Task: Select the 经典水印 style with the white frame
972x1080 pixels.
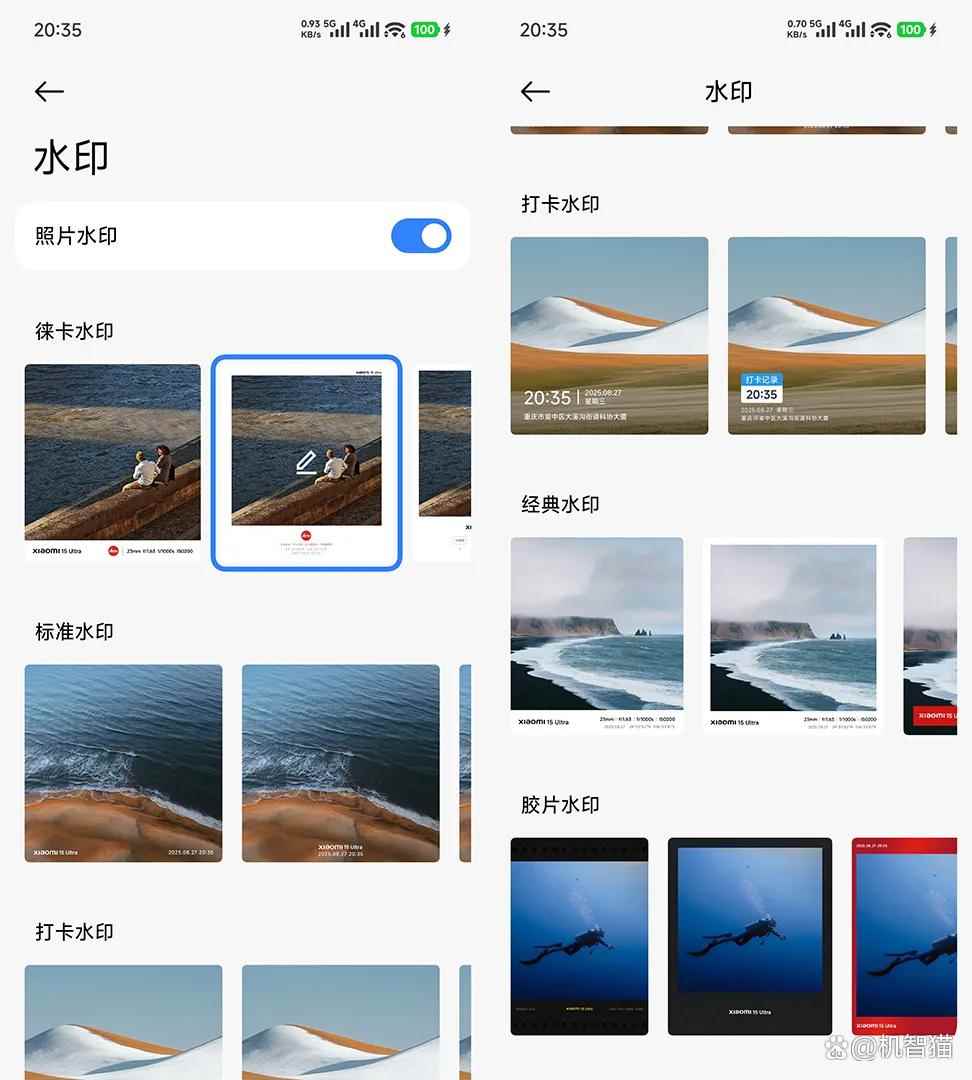Action: [793, 636]
